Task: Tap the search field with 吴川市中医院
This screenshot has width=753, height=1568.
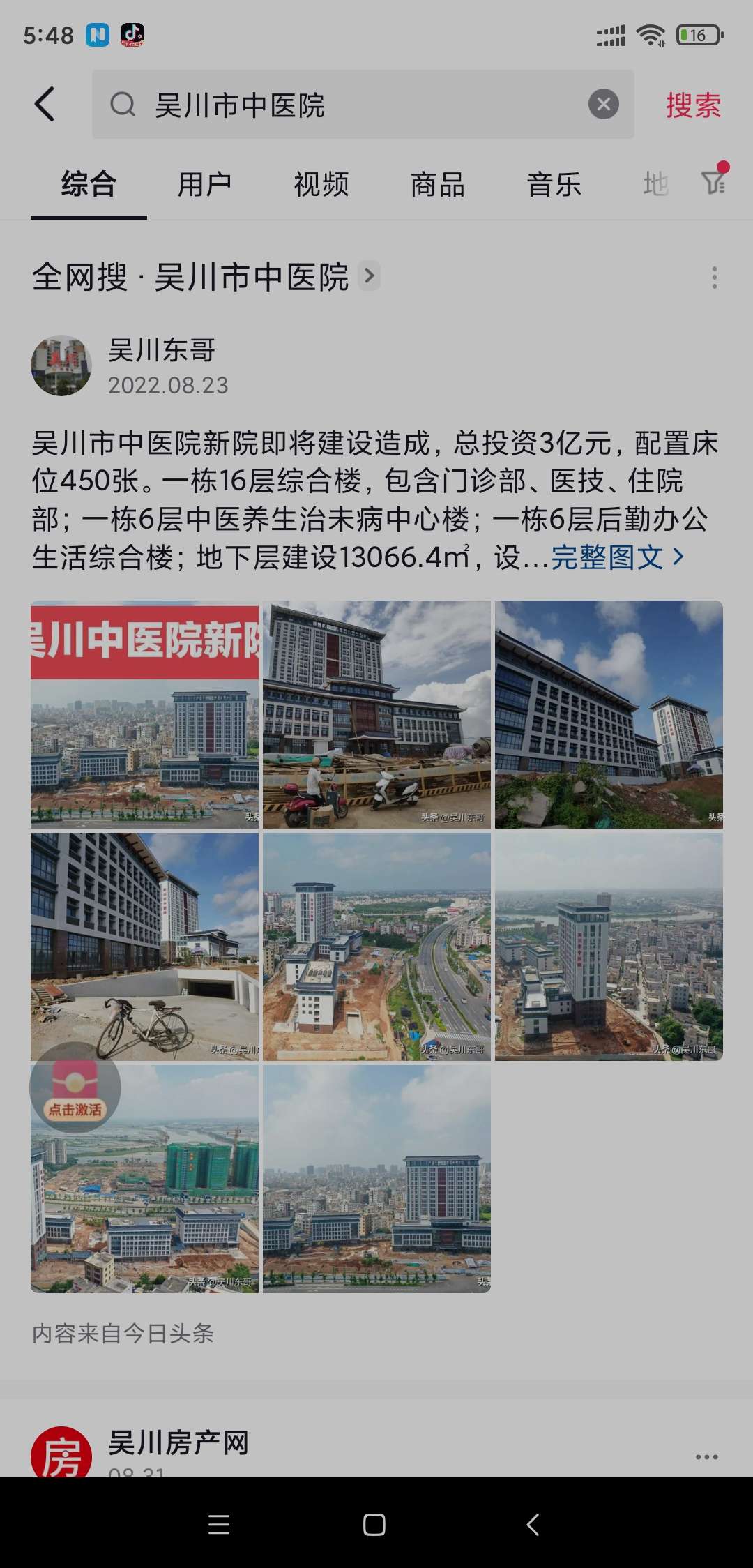Action: coord(349,105)
